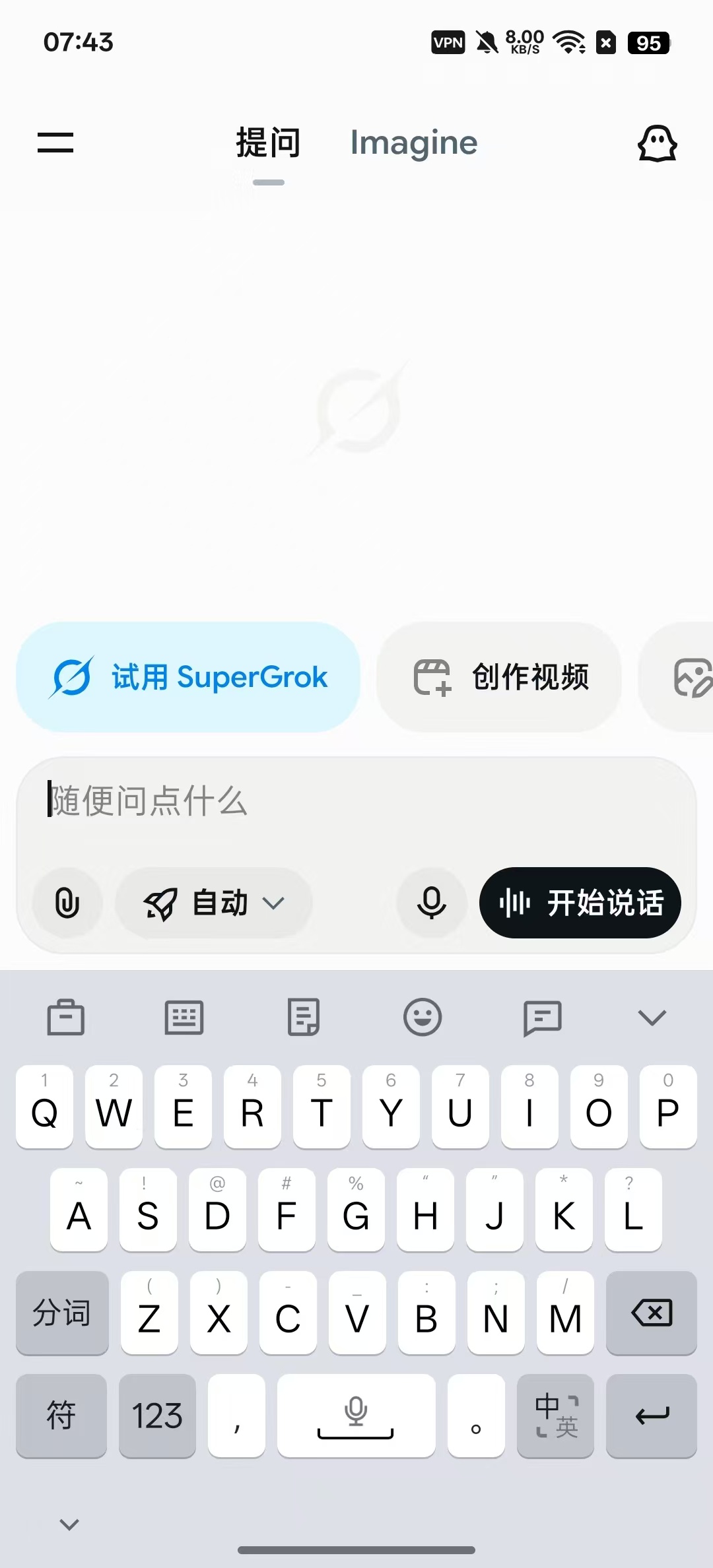The height and width of the screenshot is (1568, 713).
Task: Collapse the keyboard with the chevron
Action: click(652, 1016)
